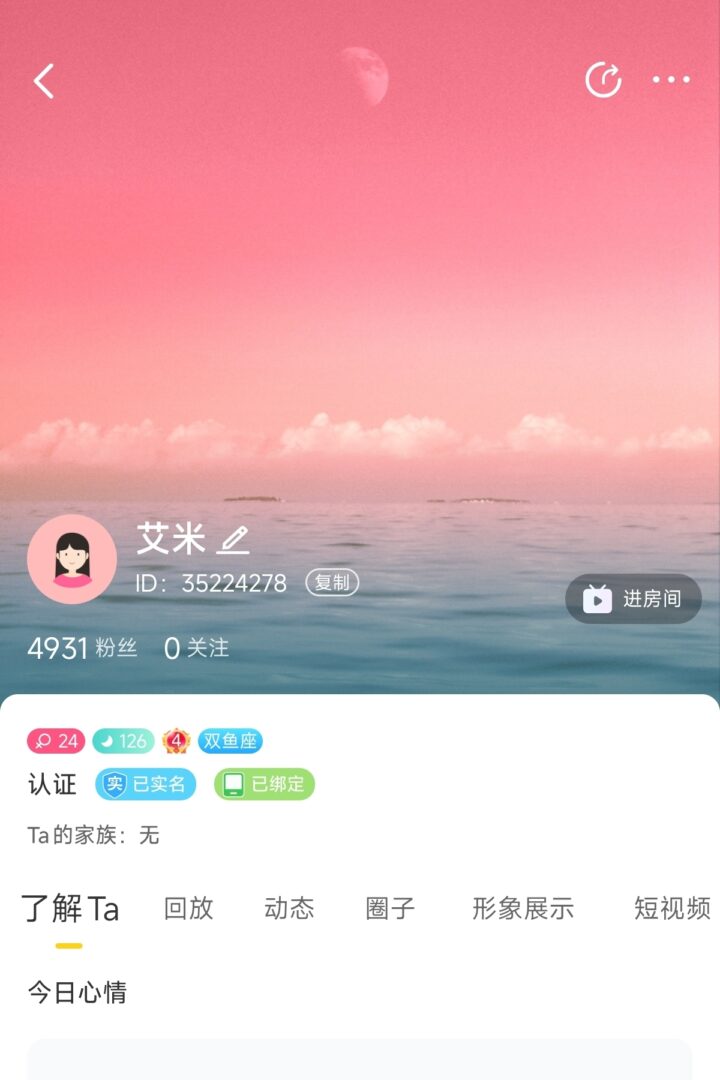
Task: Tap the 已绑定 phone binding badge
Action: [x=264, y=784]
